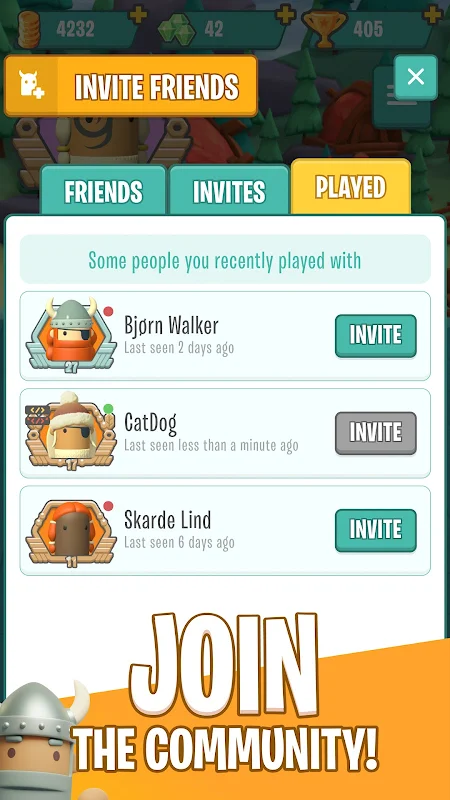Tap the Invite Friends button
The height and width of the screenshot is (800, 450).
131,86
